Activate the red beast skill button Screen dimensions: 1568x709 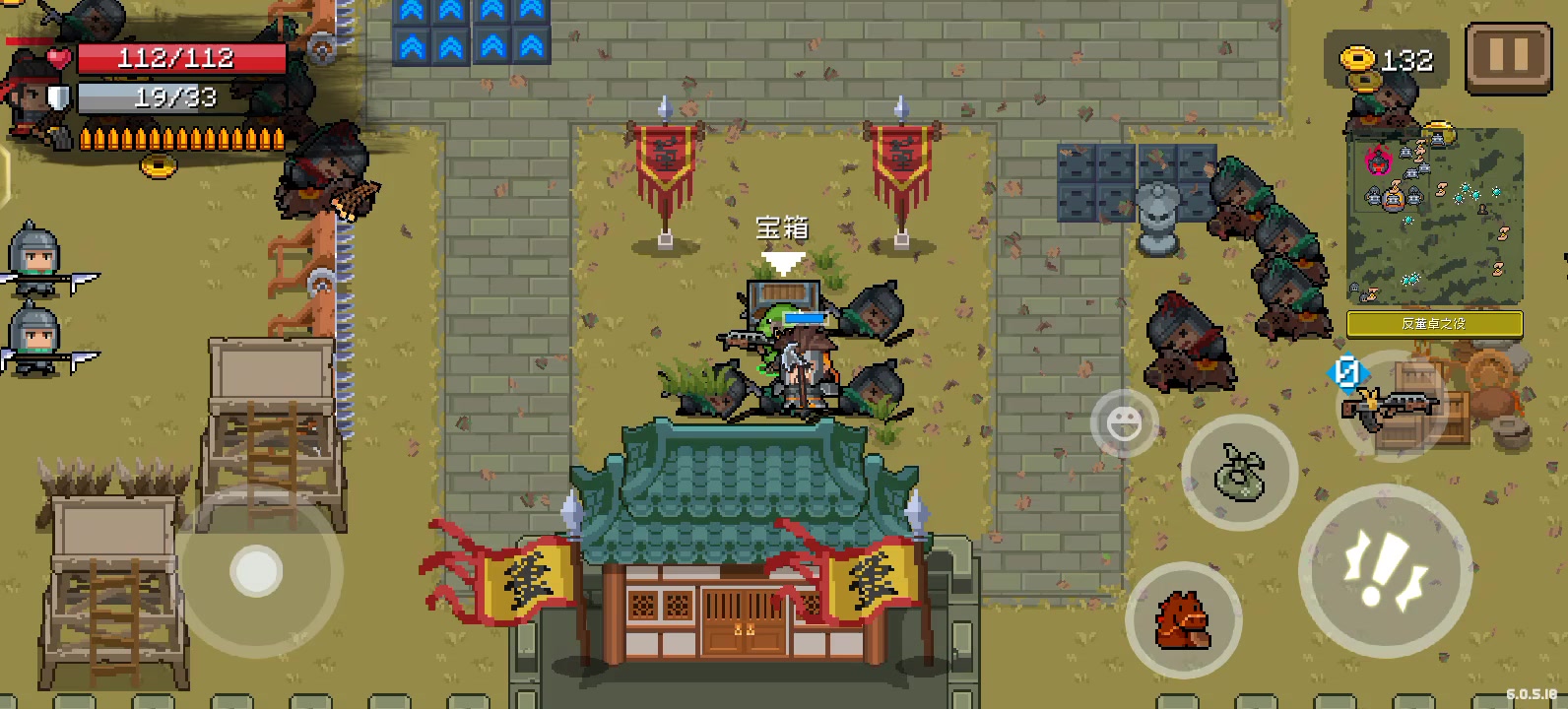pos(1182,620)
